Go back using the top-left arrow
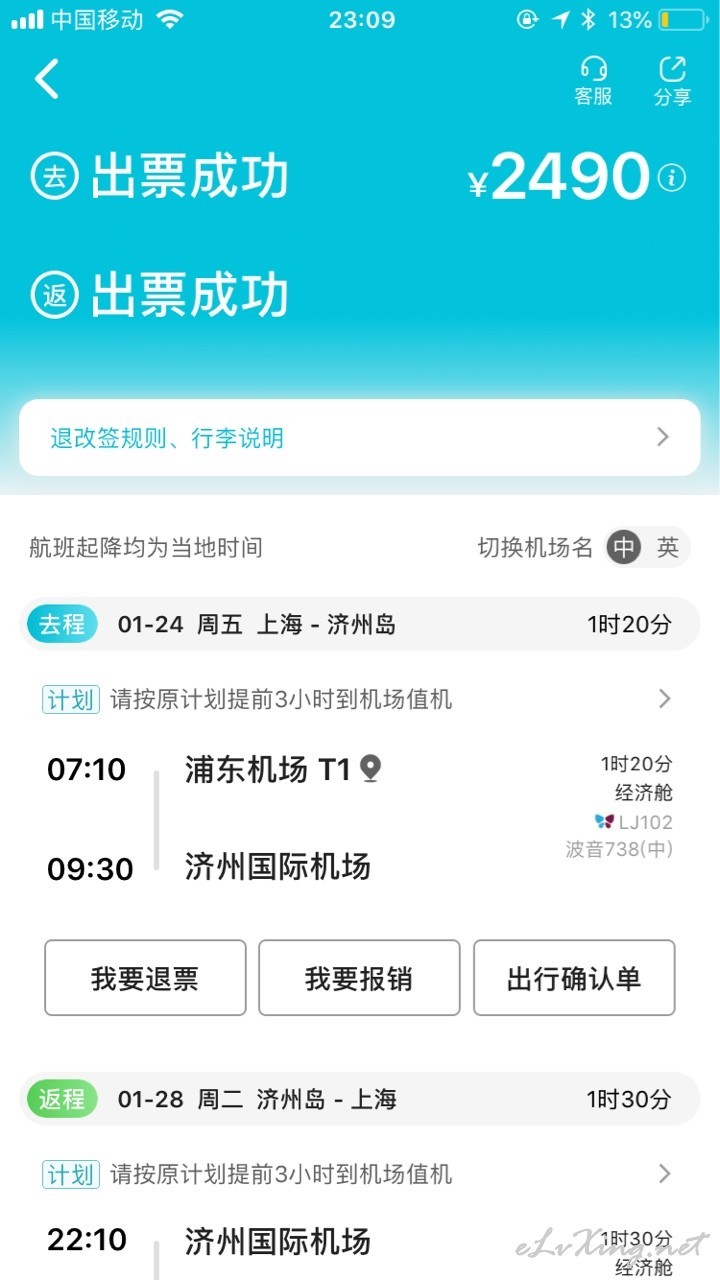720x1280 pixels. click(x=47, y=79)
